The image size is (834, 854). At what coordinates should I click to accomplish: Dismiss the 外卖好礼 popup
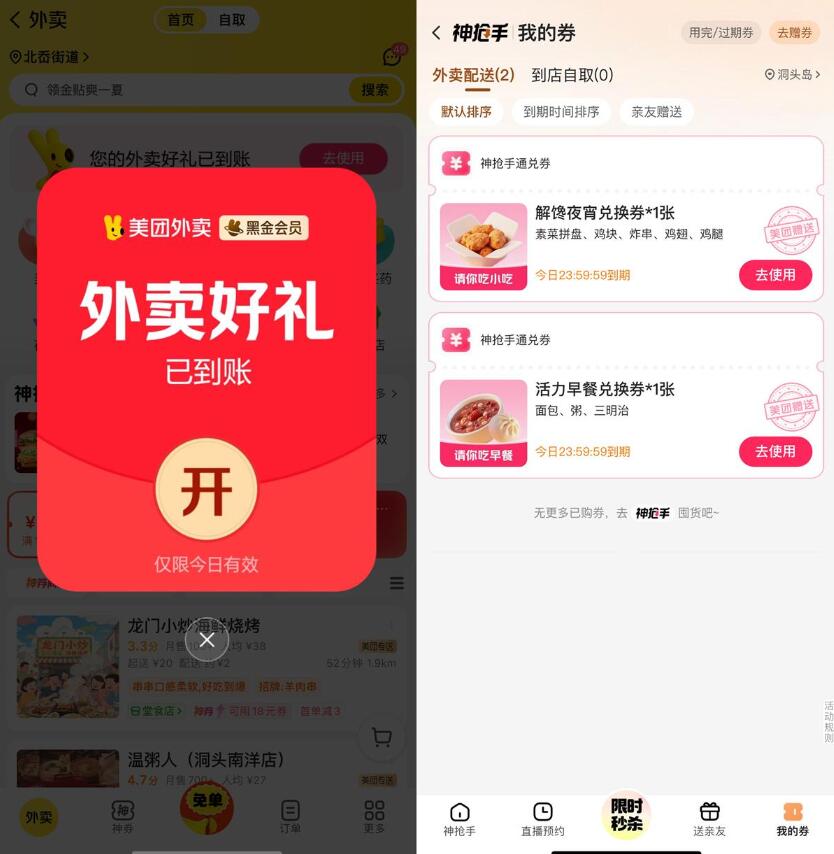coord(206,640)
